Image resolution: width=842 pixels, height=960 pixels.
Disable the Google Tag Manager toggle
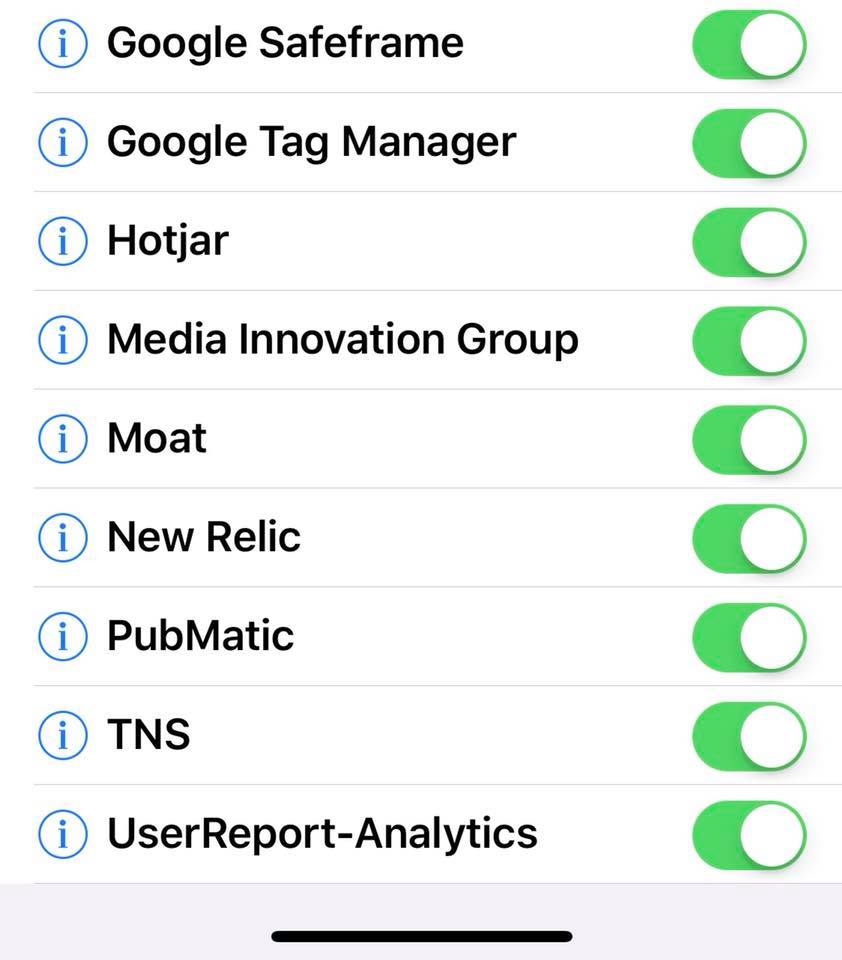point(748,143)
